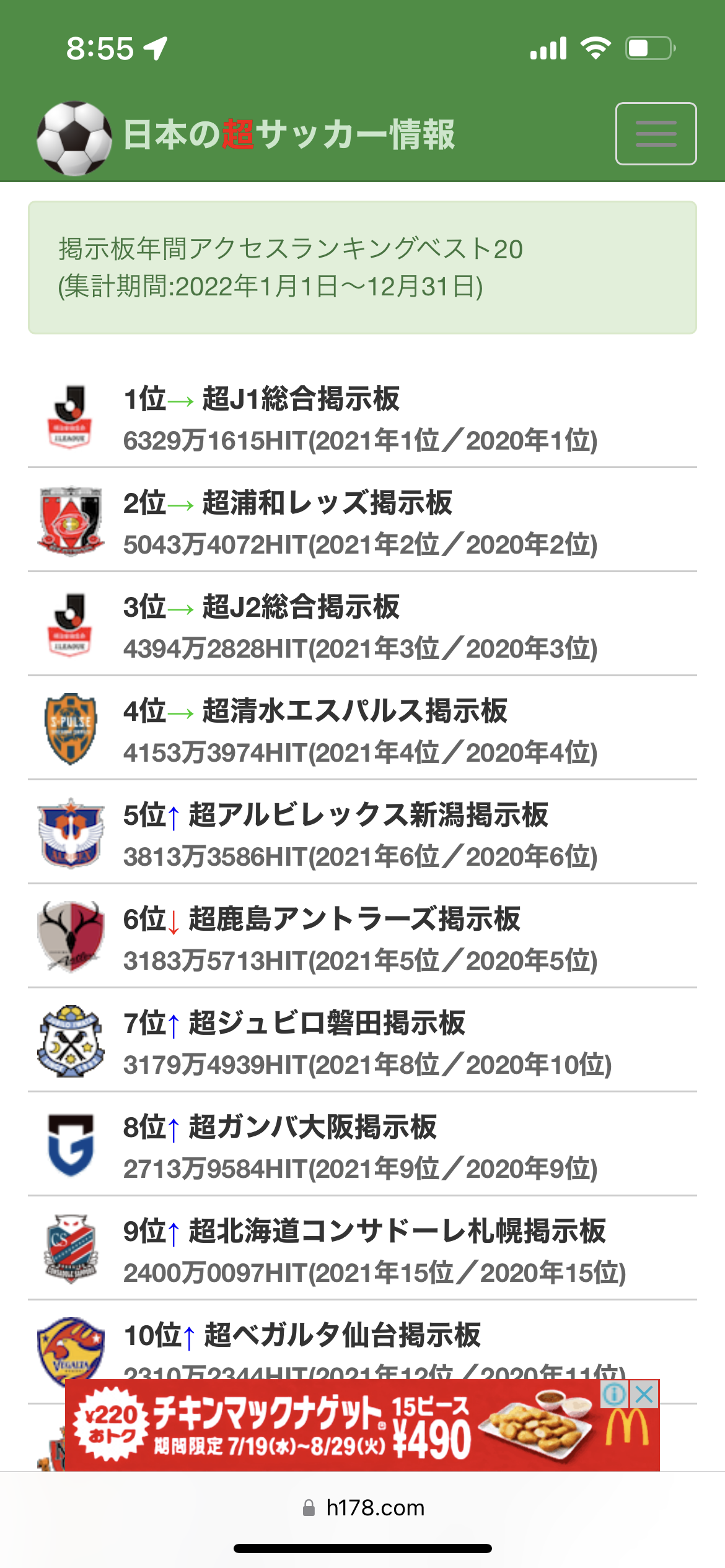Open the 超アルビレックス新潟掲示板 board
Viewport: 725px width, 1568px height.
368,815
